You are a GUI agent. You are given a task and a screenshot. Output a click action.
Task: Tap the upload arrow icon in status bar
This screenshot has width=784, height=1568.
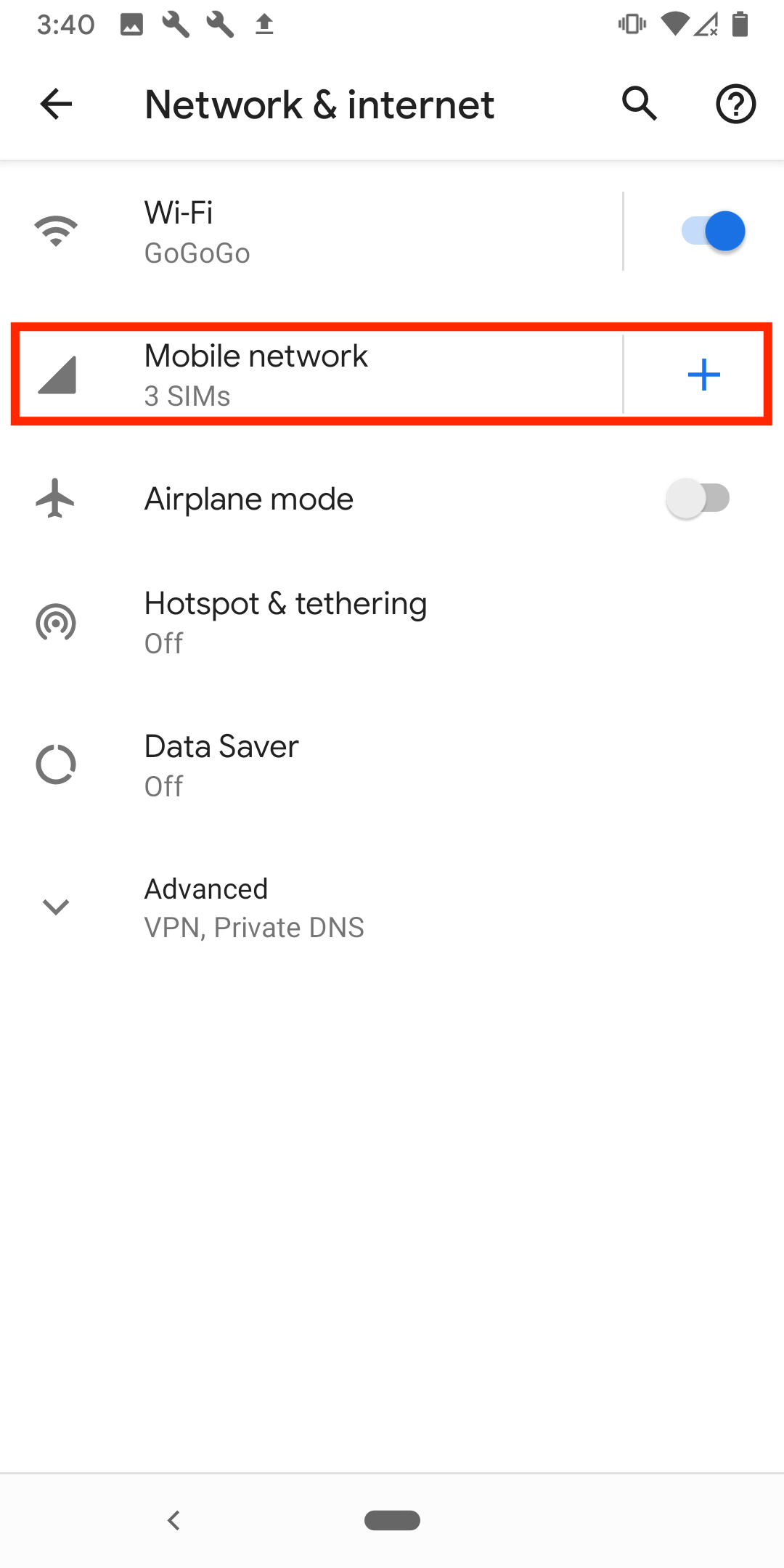[x=265, y=24]
